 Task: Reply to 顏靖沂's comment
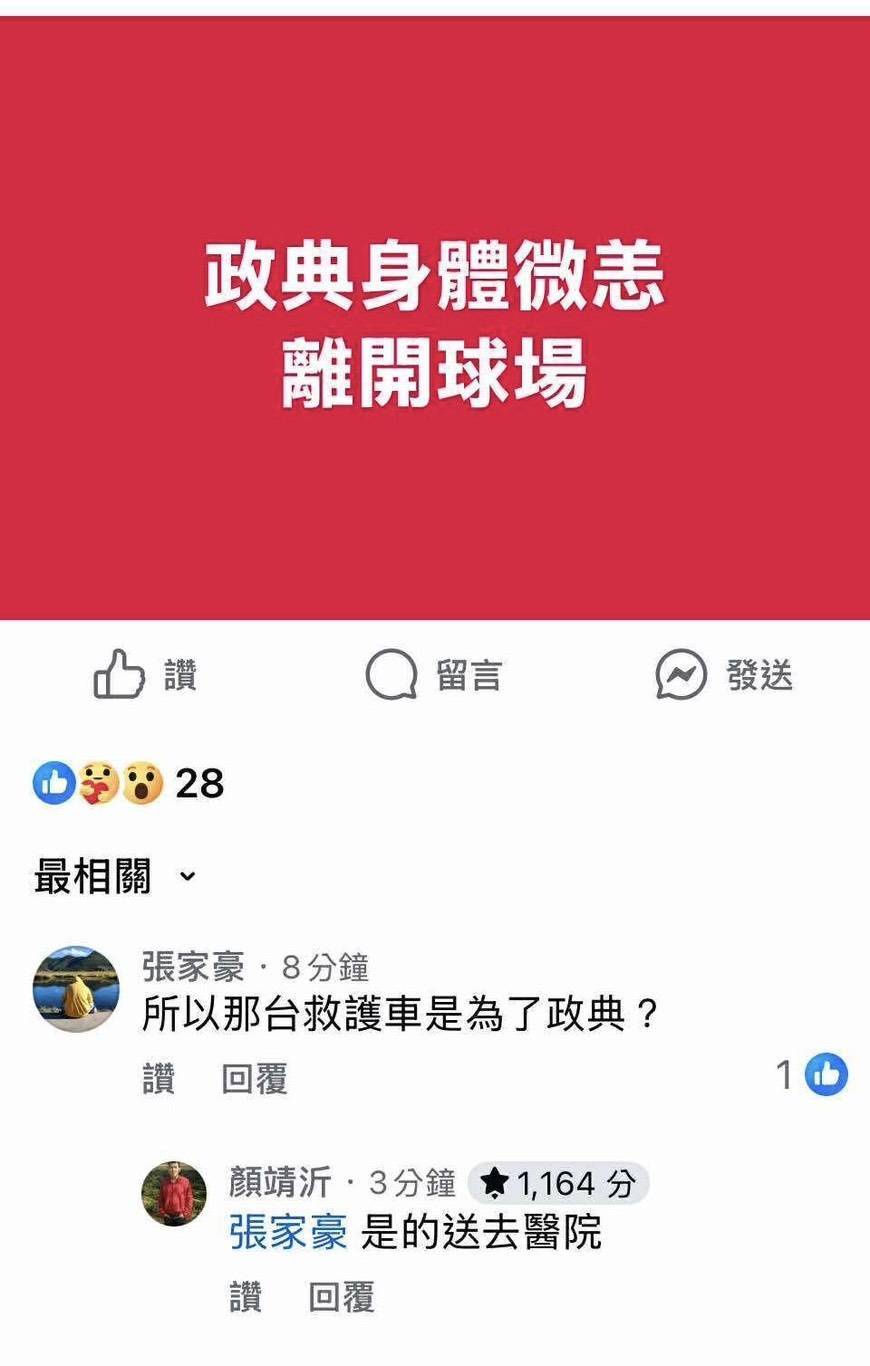click(341, 1298)
